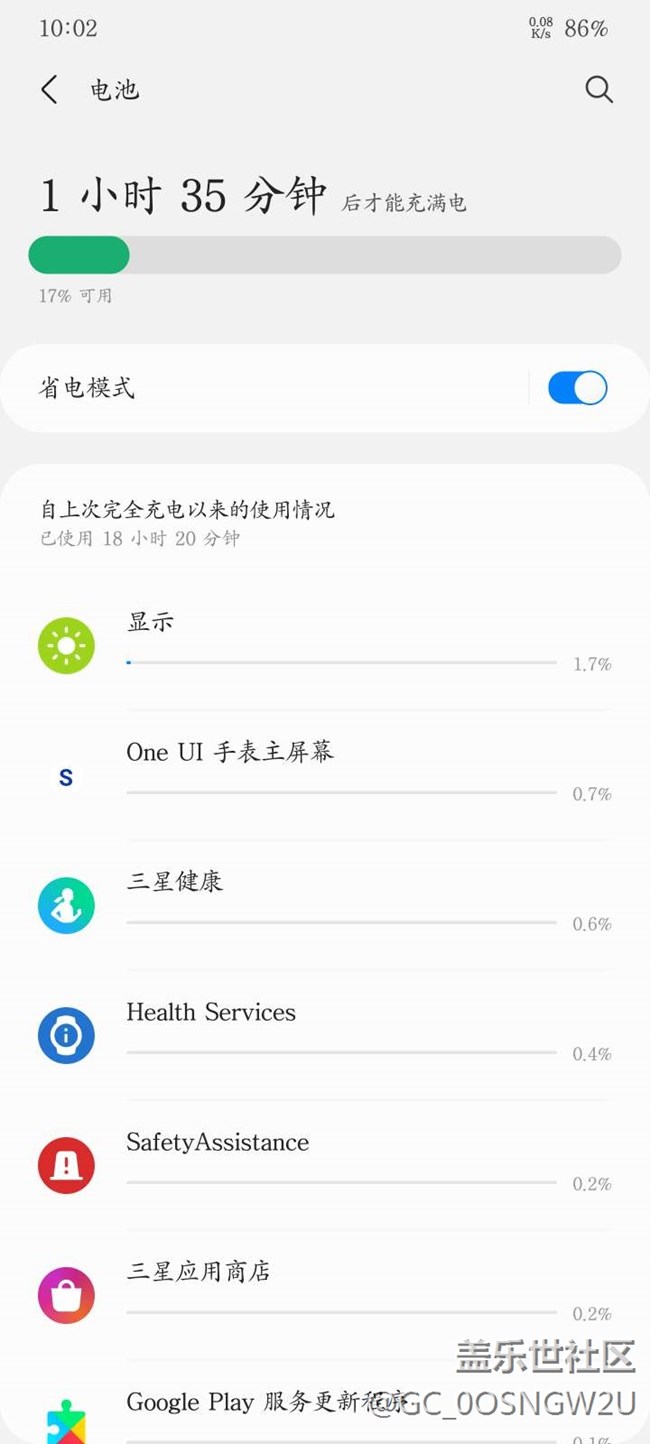Check SafetyAssistance battery usage
650x1444 pixels.
[x=325, y=1165]
